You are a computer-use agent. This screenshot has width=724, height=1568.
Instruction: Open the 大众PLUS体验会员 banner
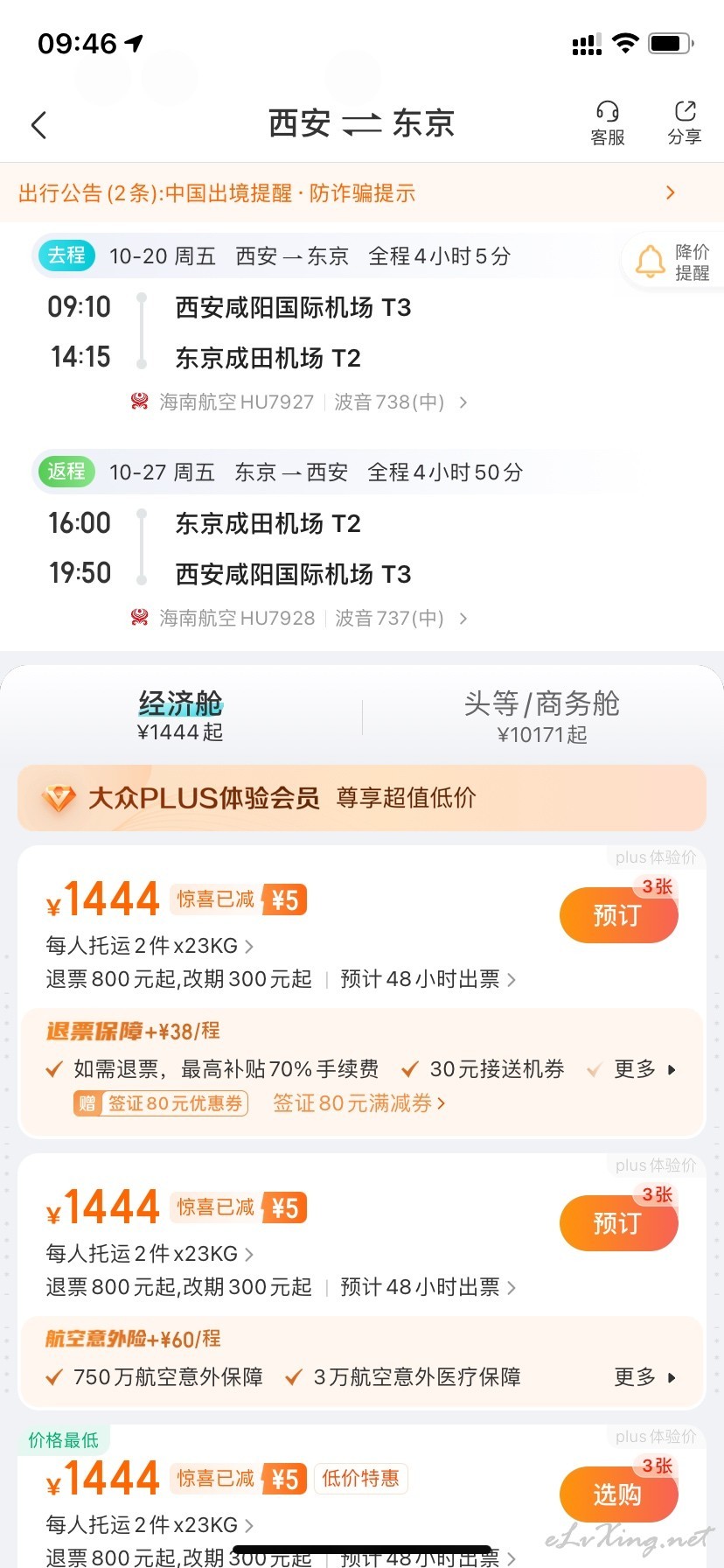[362, 798]
